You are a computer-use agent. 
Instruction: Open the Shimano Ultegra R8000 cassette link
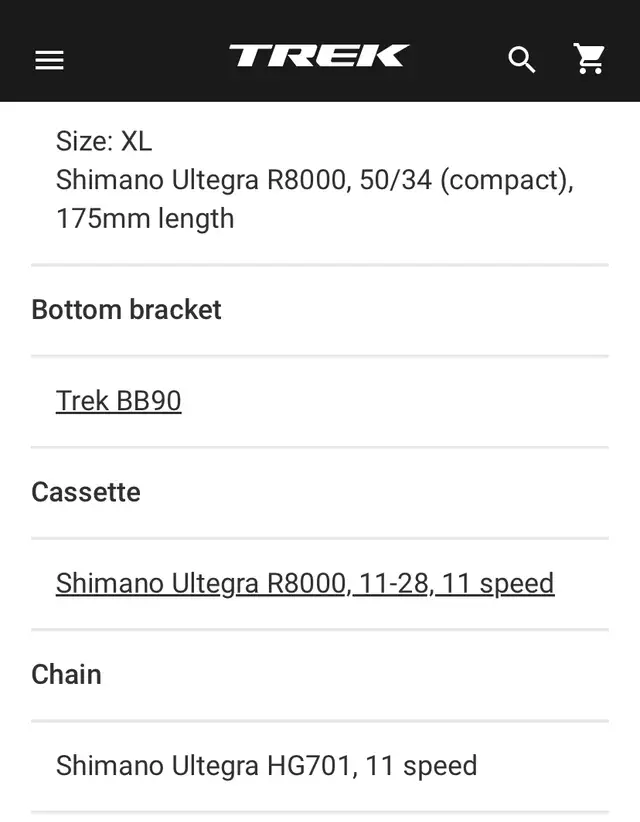(x=304, y=583)
